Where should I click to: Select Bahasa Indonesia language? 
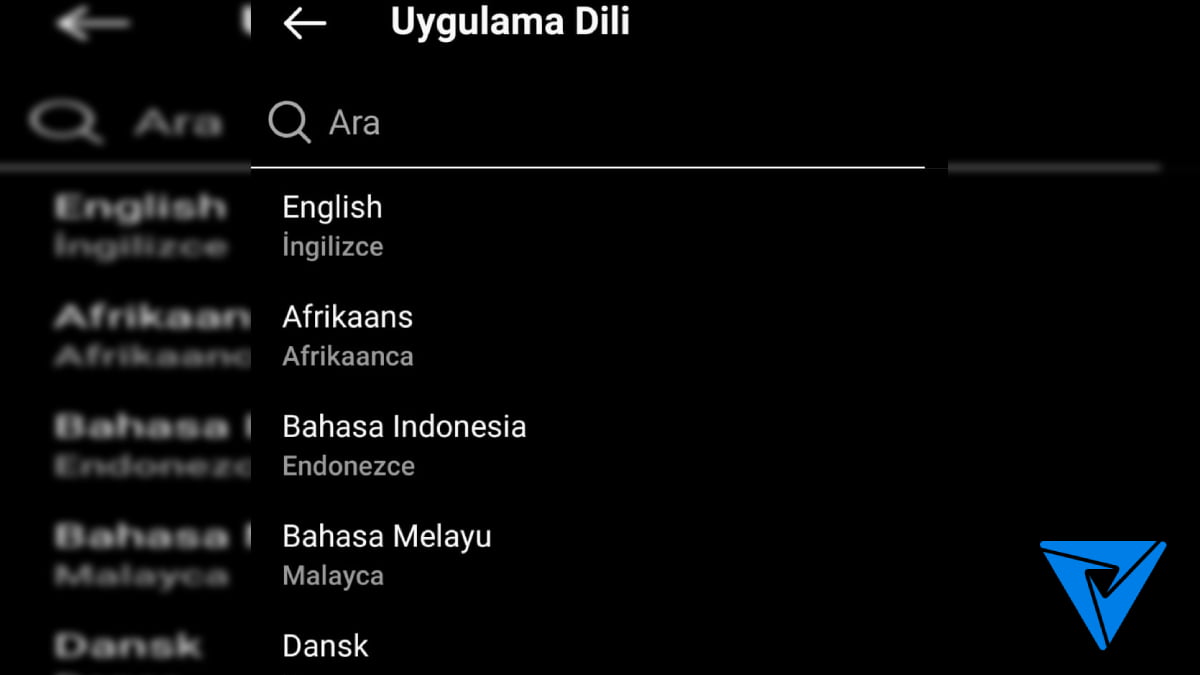(404, 444)
